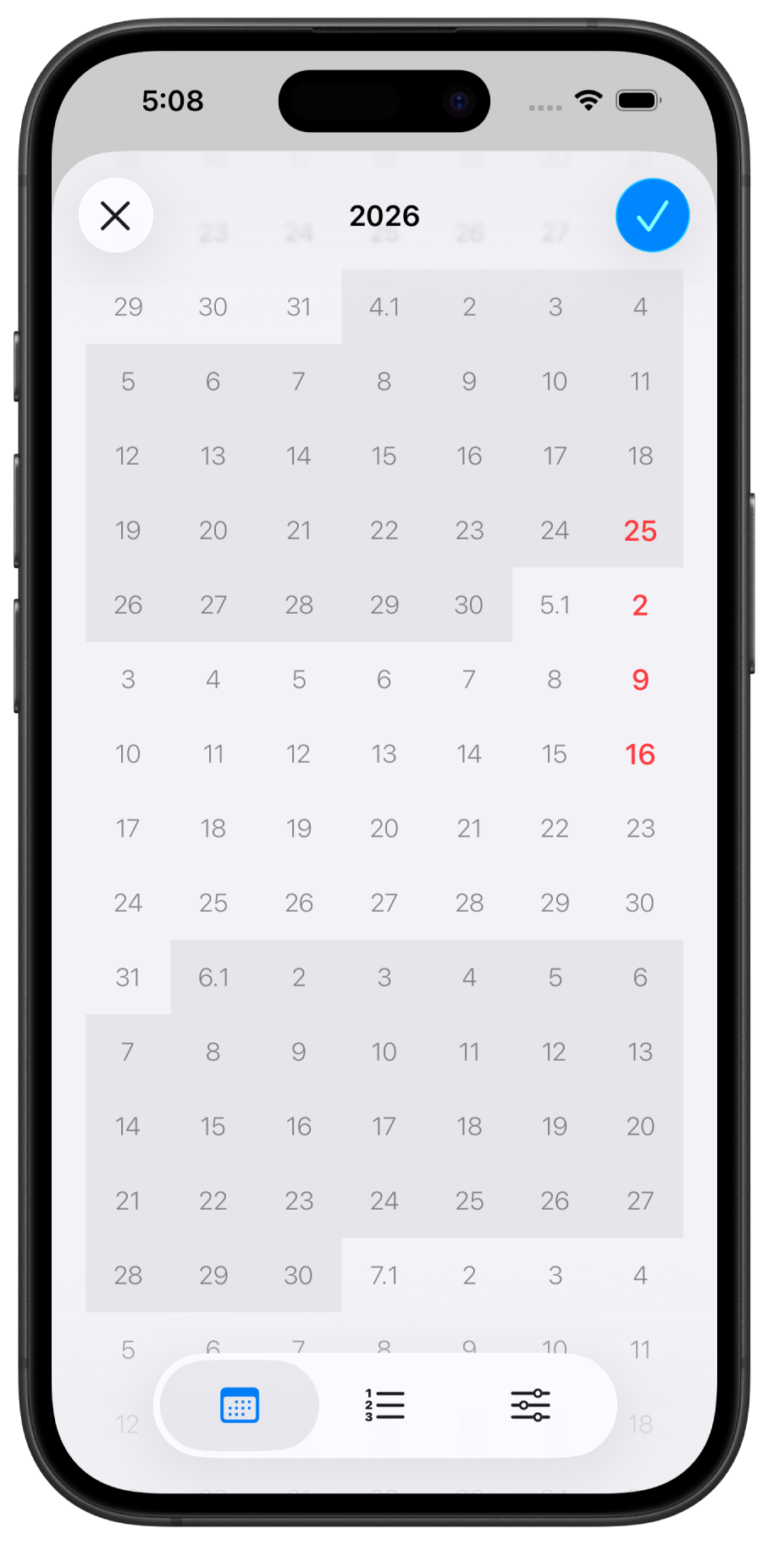This screenshot has height=1545, width=768.
Task: Choose April 15 in the calendar
Action: 384,456
